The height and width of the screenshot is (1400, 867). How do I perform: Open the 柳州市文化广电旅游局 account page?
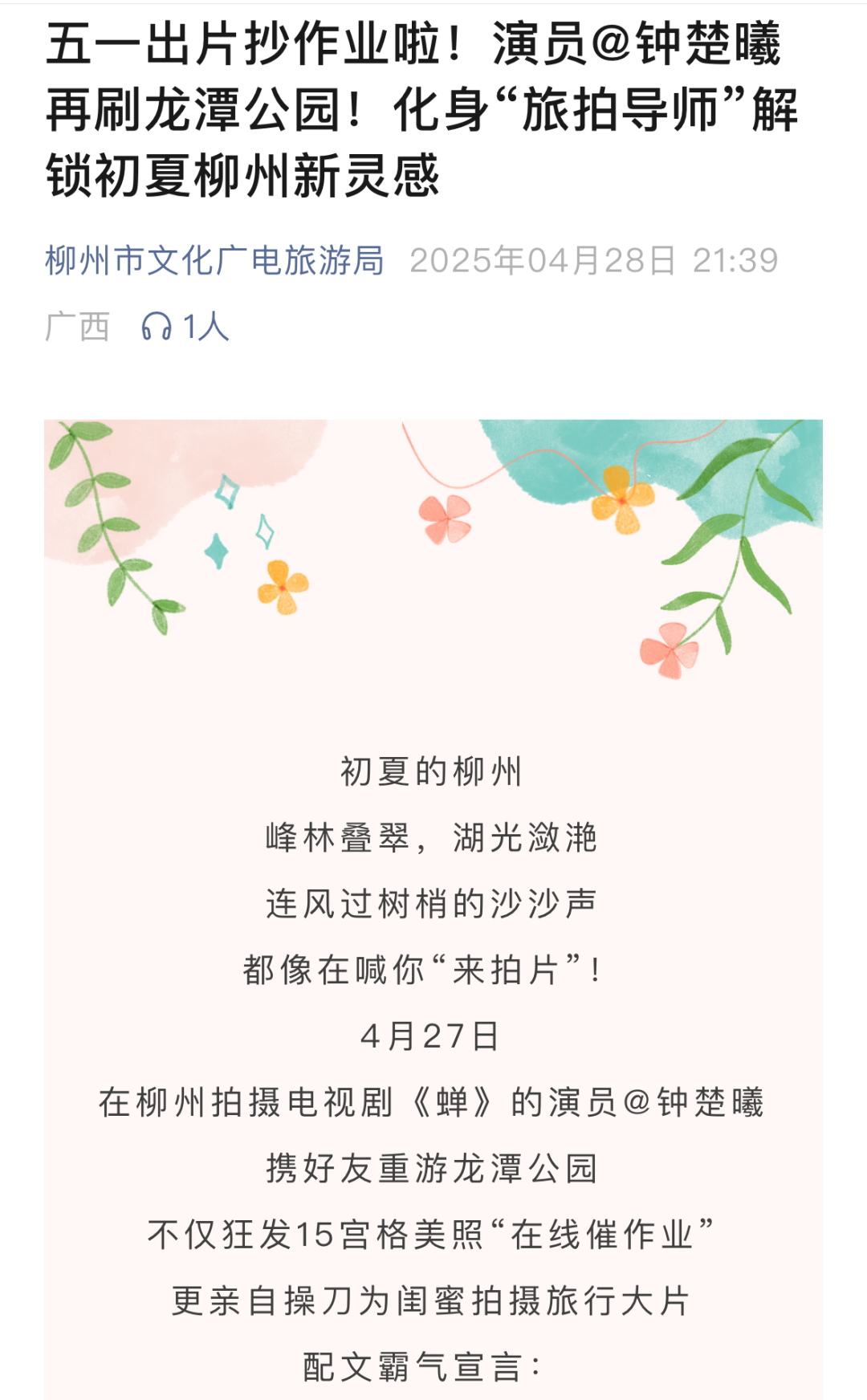(x=214, y=261)
